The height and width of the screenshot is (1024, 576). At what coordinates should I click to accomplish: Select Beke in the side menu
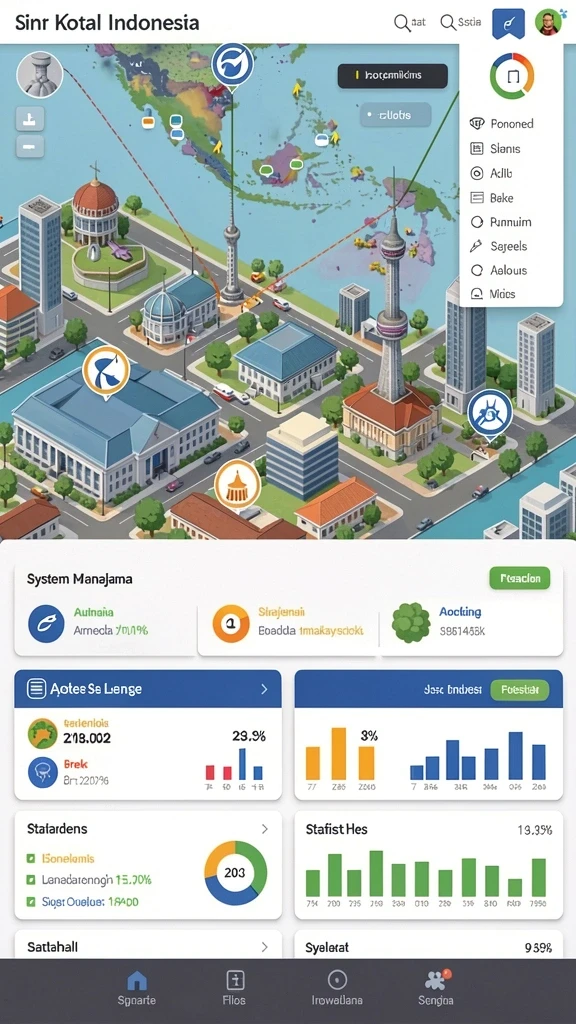(x=492, y=197)
